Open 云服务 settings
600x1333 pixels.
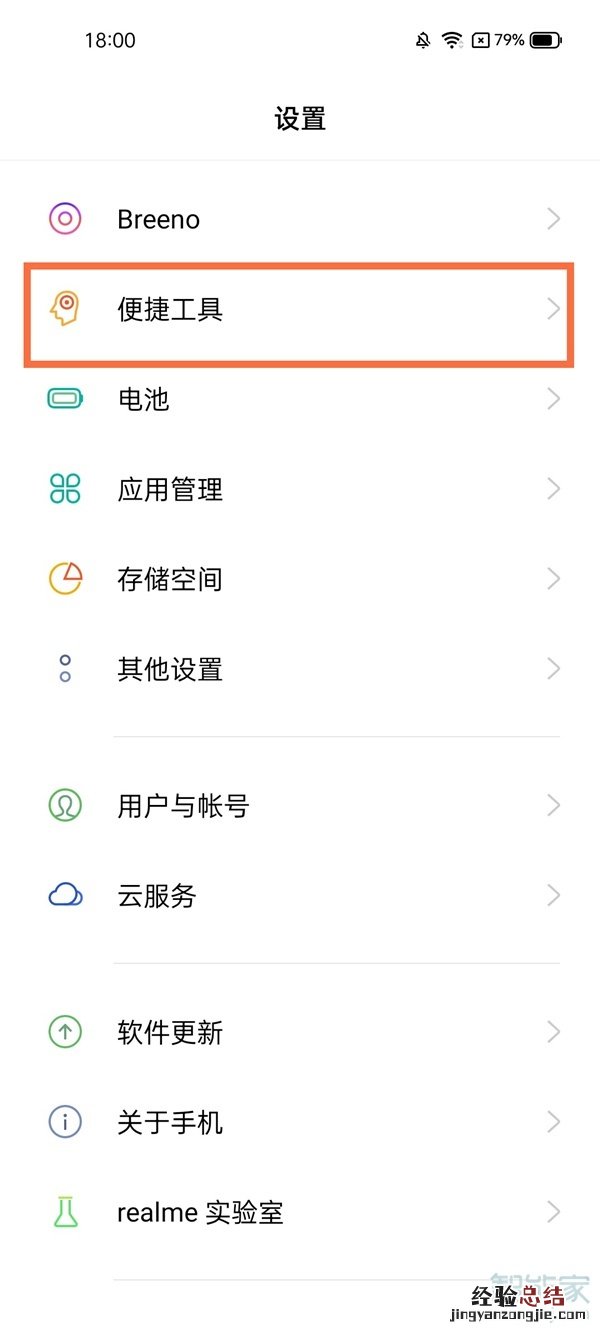300,895
